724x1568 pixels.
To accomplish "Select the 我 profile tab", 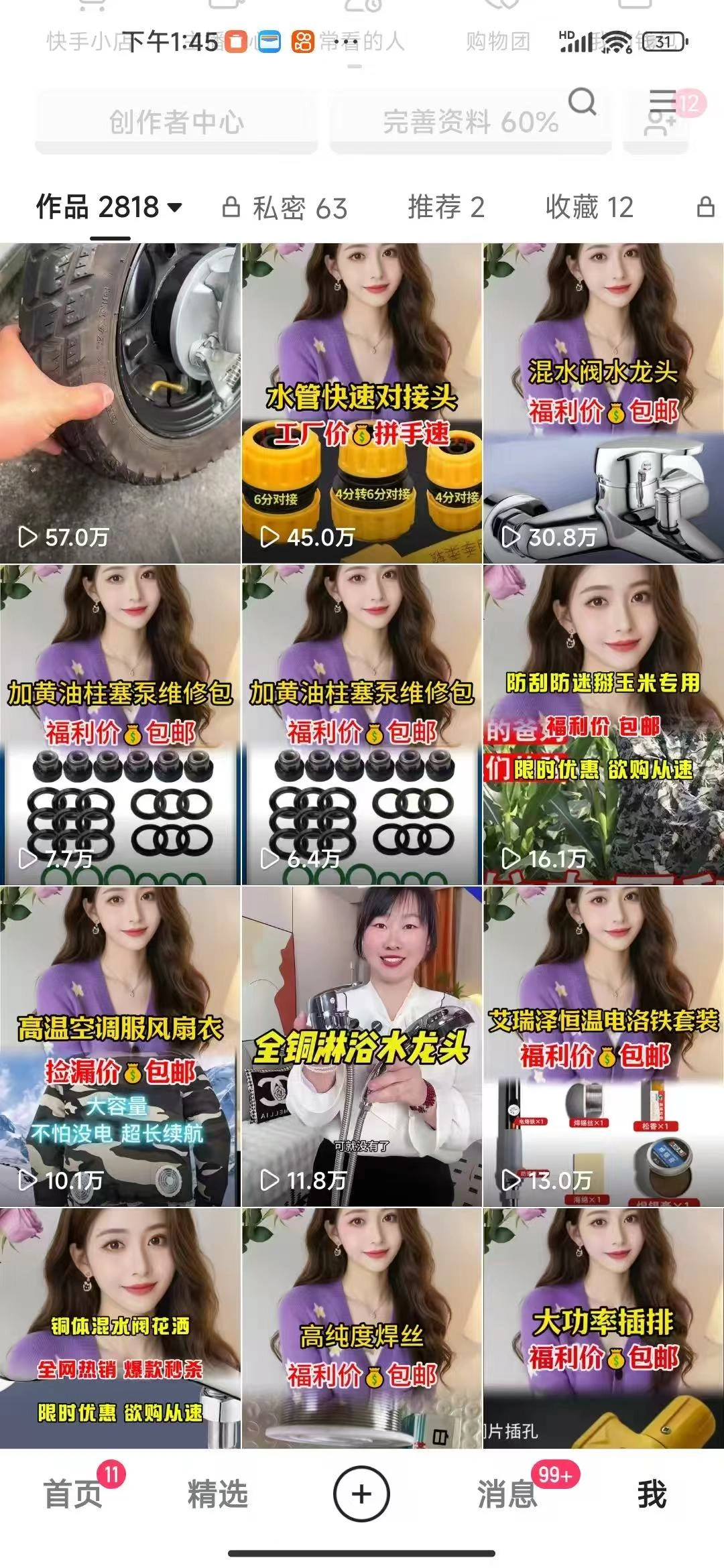I will coord(652,1494).
